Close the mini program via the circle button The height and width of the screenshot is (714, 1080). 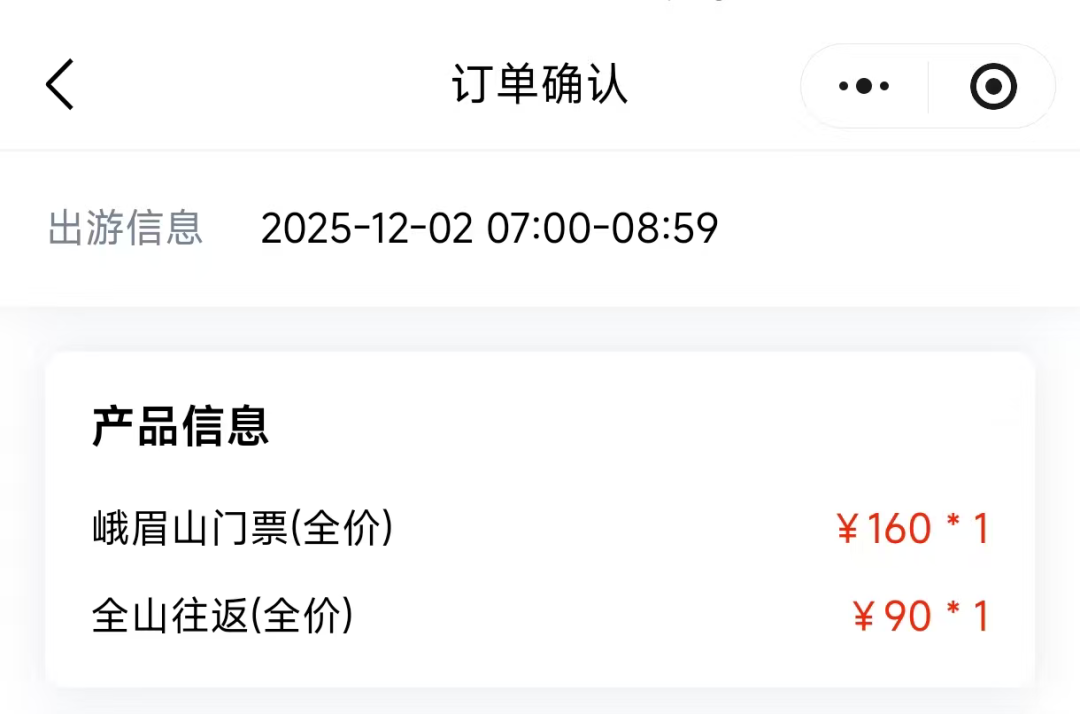[x=993, y=86]
